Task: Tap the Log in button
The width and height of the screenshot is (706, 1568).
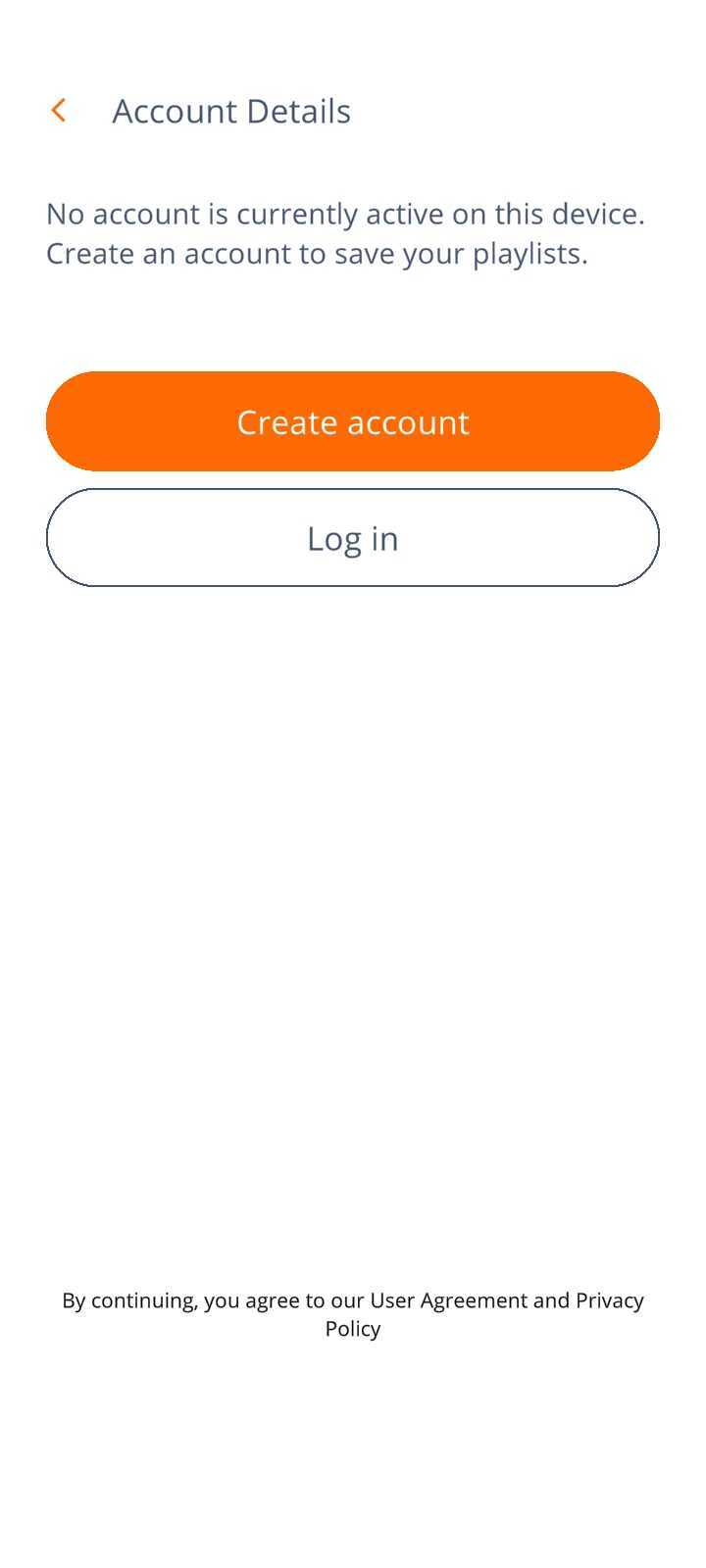Action: [x=353, y=538]
